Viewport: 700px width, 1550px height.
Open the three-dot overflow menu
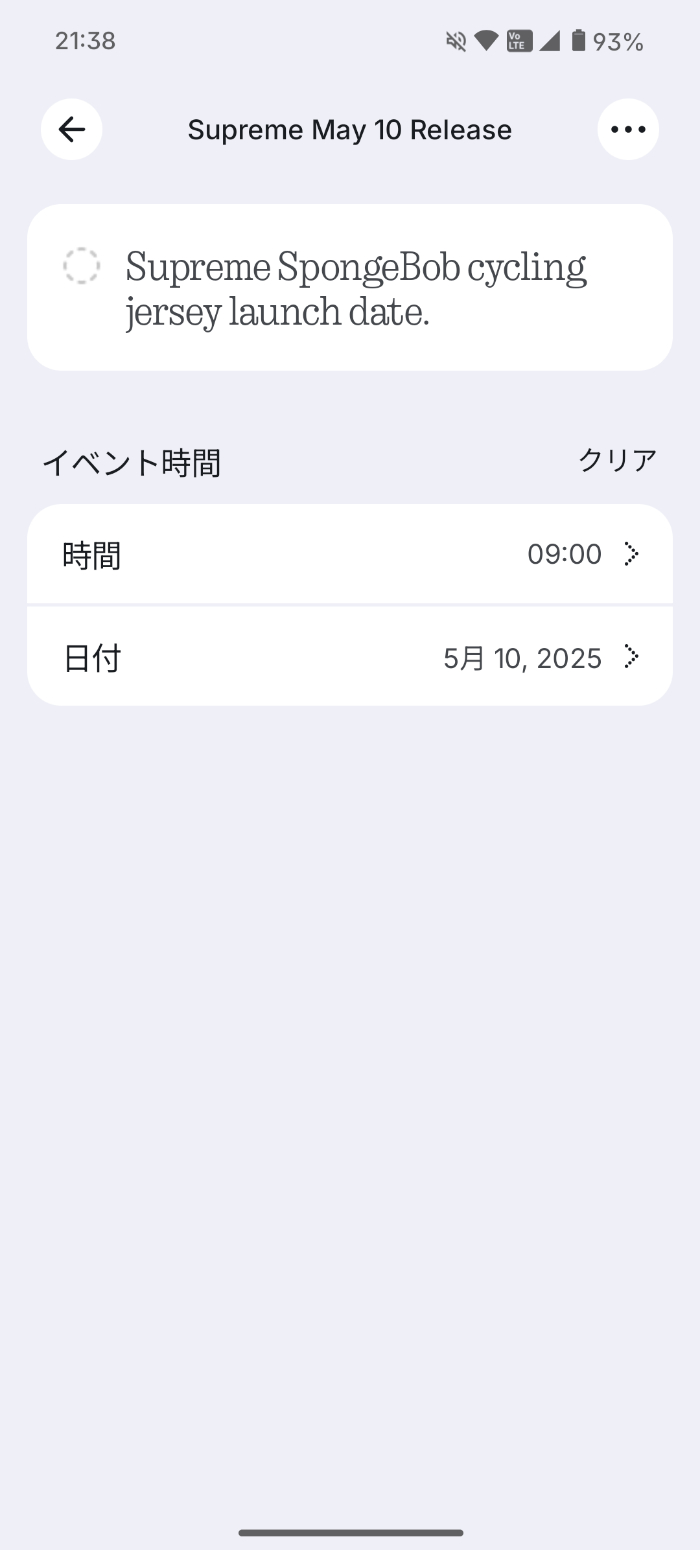pos(628,129)
